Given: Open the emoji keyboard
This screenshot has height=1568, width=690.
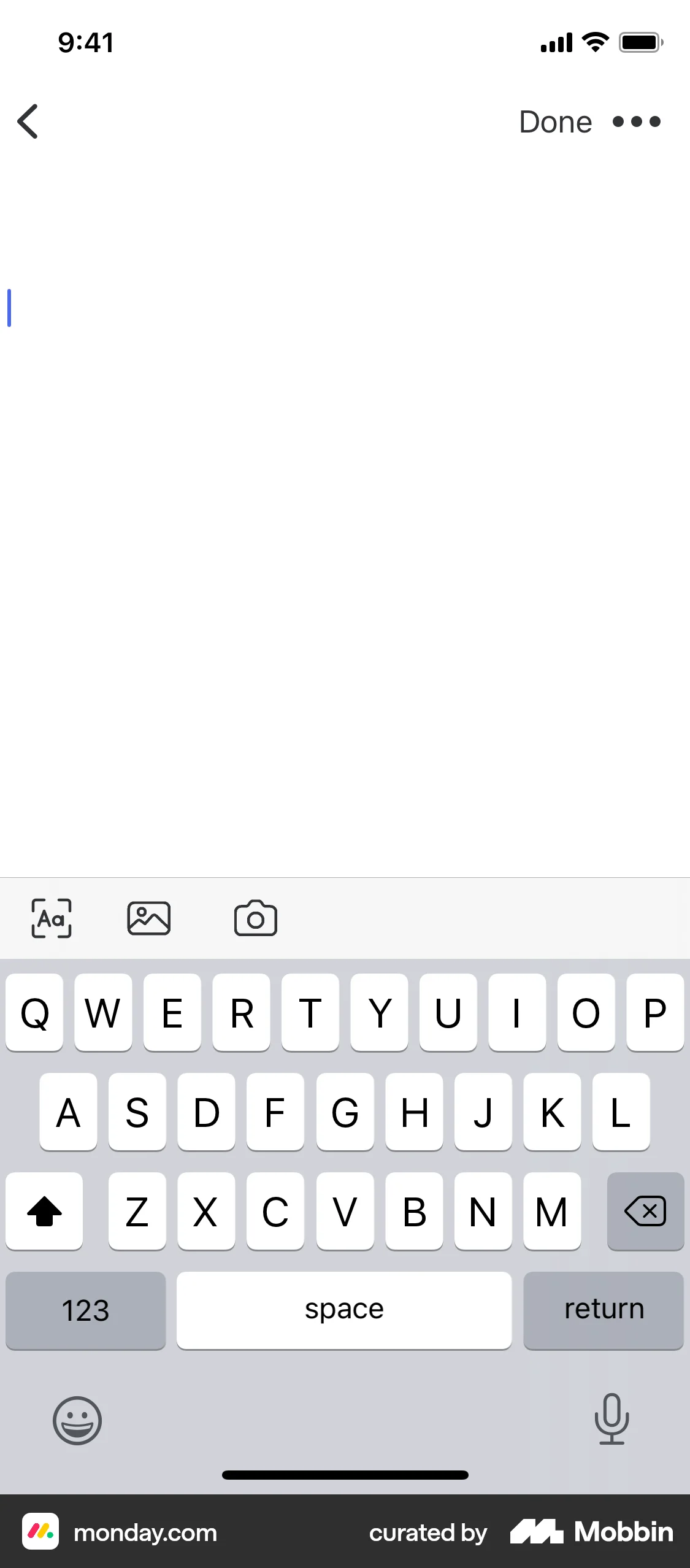Looking at the screenshot, I should 77,1421.
